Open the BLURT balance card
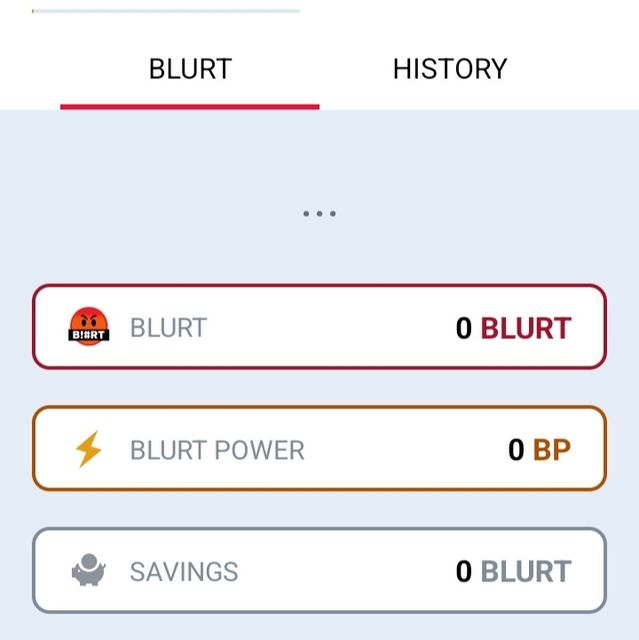Viewport: 639px width, 640px height. (x=319, y=327)
